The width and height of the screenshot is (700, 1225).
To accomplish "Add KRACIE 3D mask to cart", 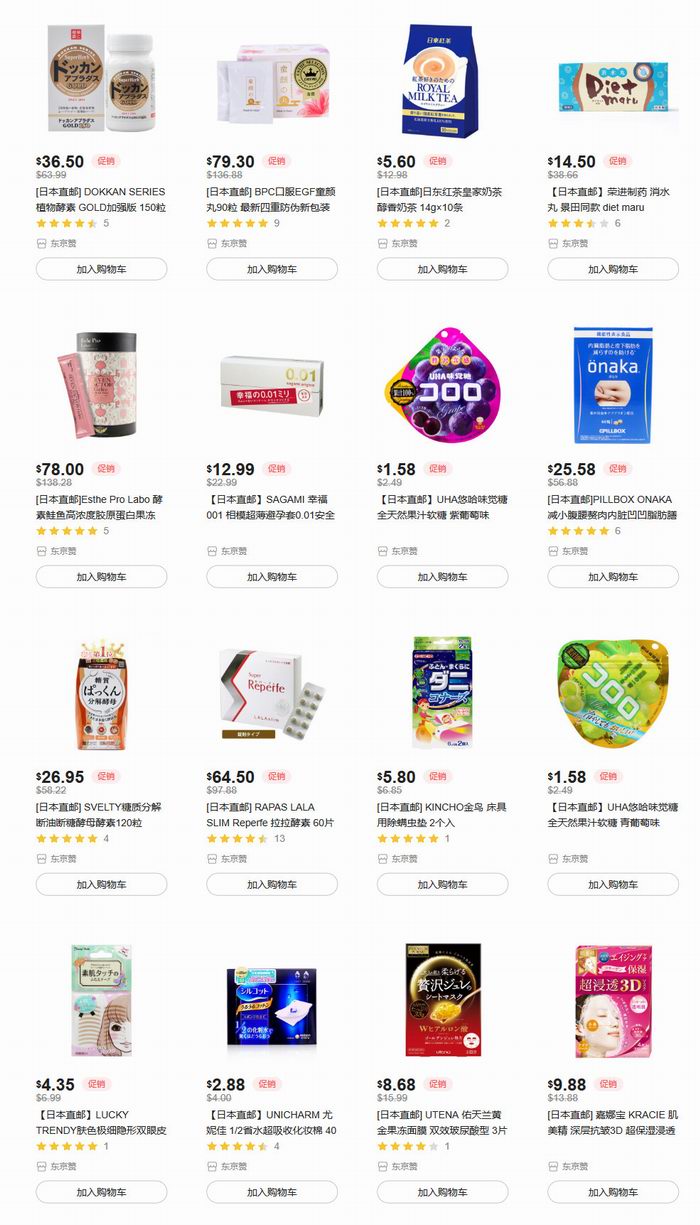I will coord(613,1192).
